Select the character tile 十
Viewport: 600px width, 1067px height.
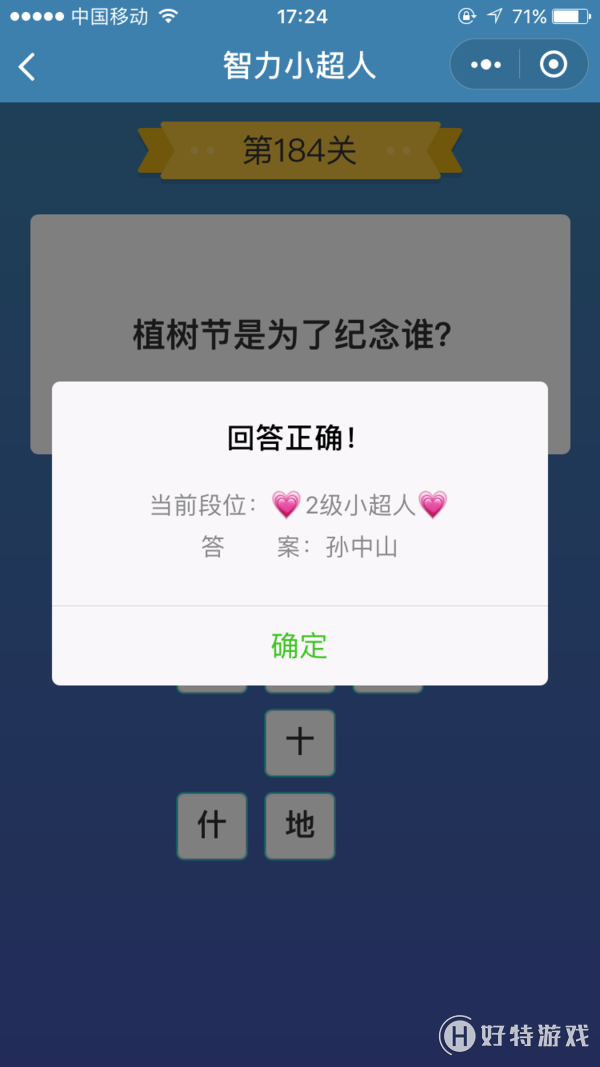299,742
